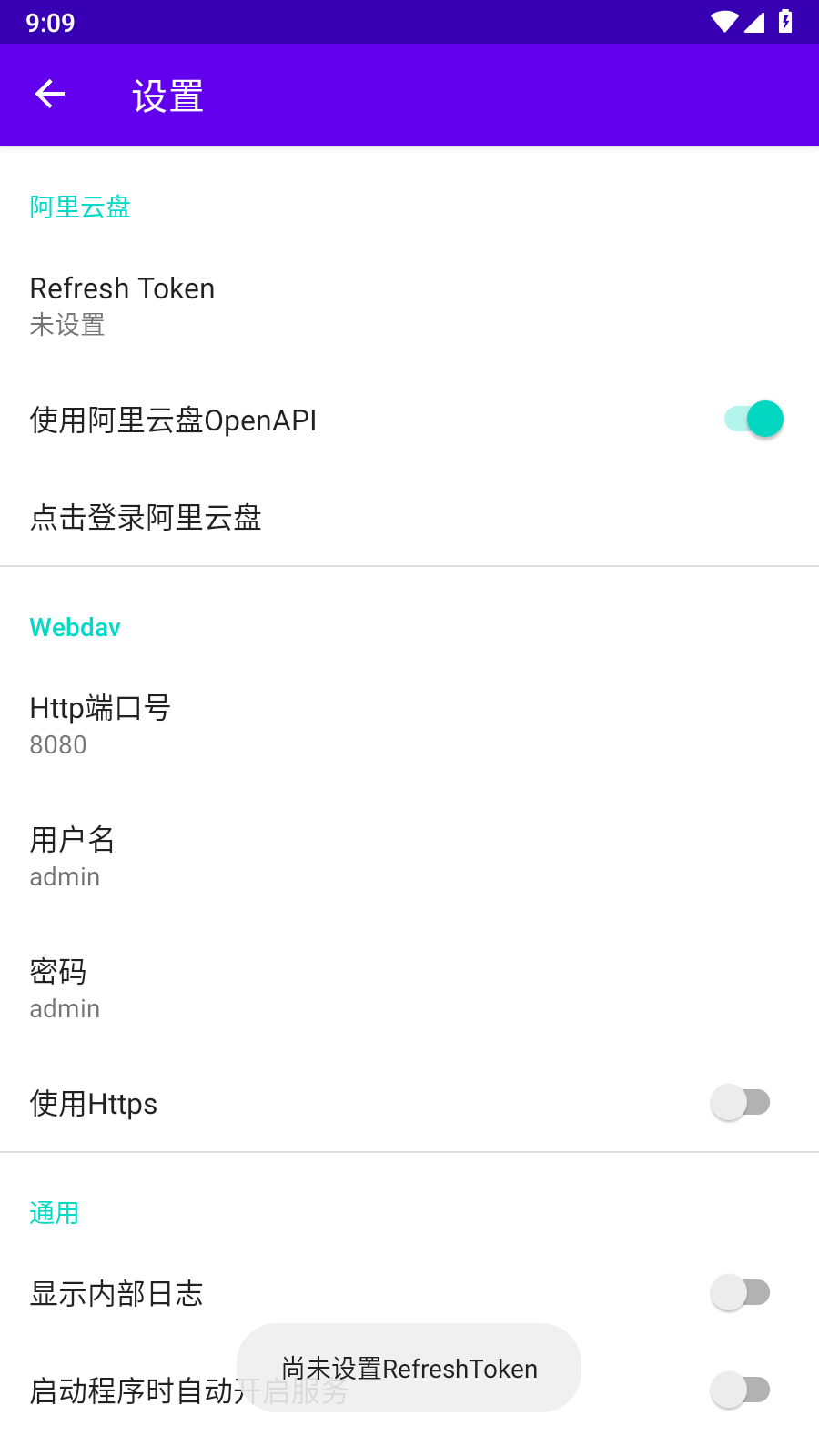
Task: Tap the clock showing 9:09
Action: [x=48, y=22]
